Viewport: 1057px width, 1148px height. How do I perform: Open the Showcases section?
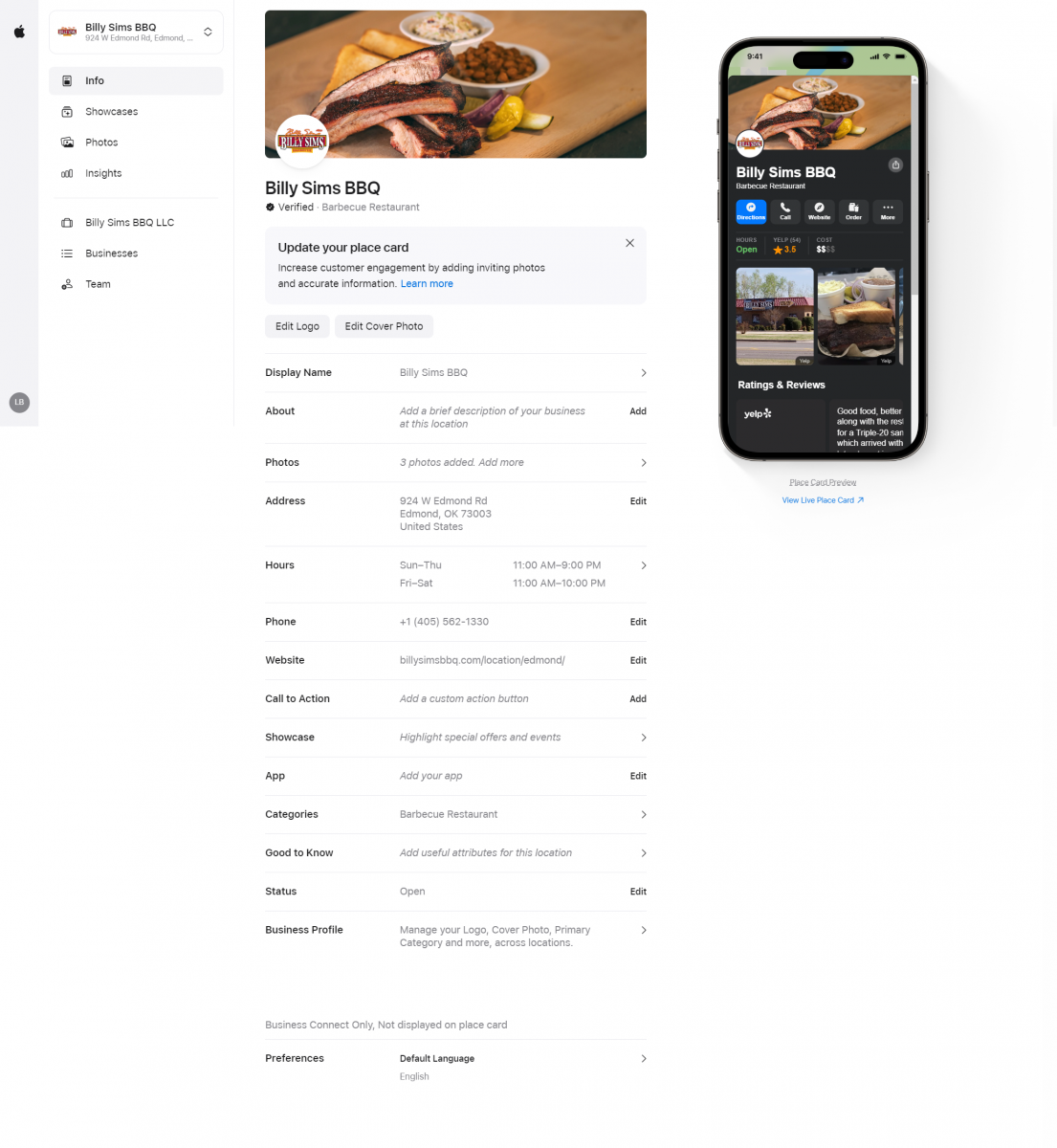tap(111, 112)
